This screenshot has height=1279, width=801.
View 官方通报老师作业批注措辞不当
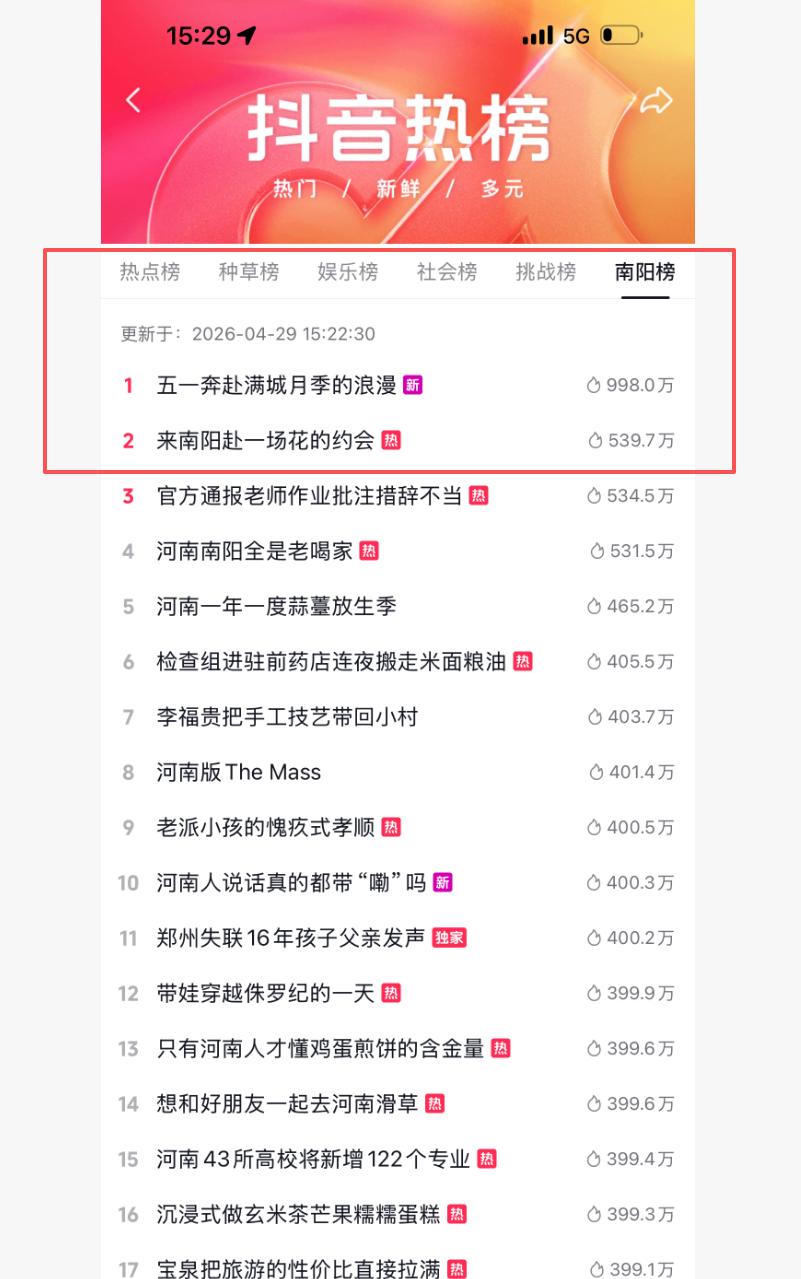(309, 496)
